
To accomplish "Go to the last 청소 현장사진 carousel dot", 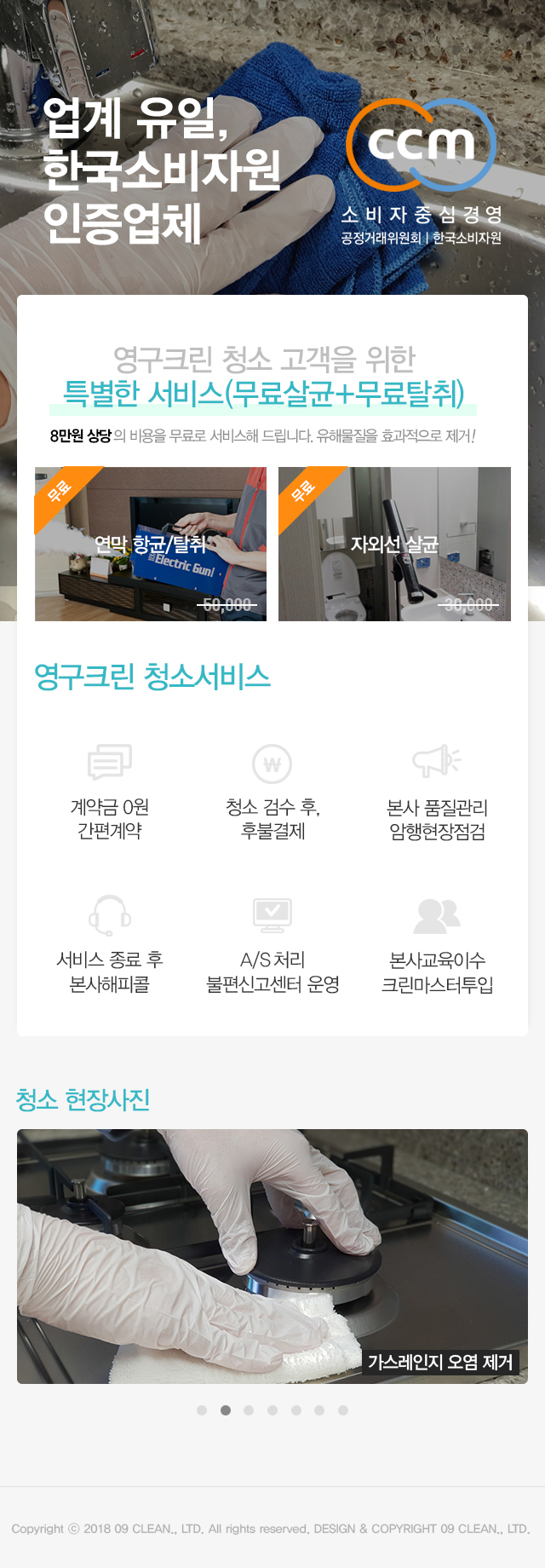I will 343,1410.
